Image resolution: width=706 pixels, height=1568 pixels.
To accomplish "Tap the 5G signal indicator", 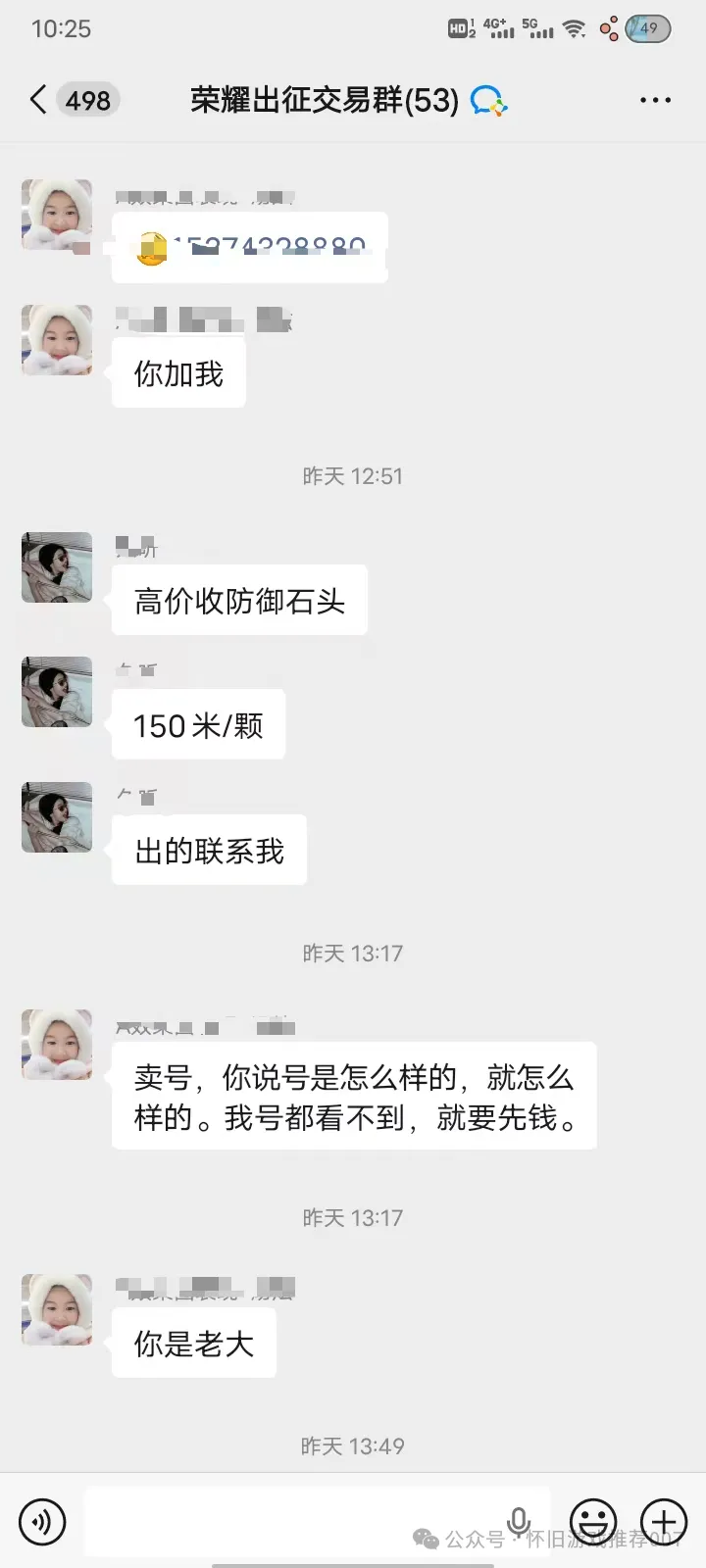I will point(538,27).
